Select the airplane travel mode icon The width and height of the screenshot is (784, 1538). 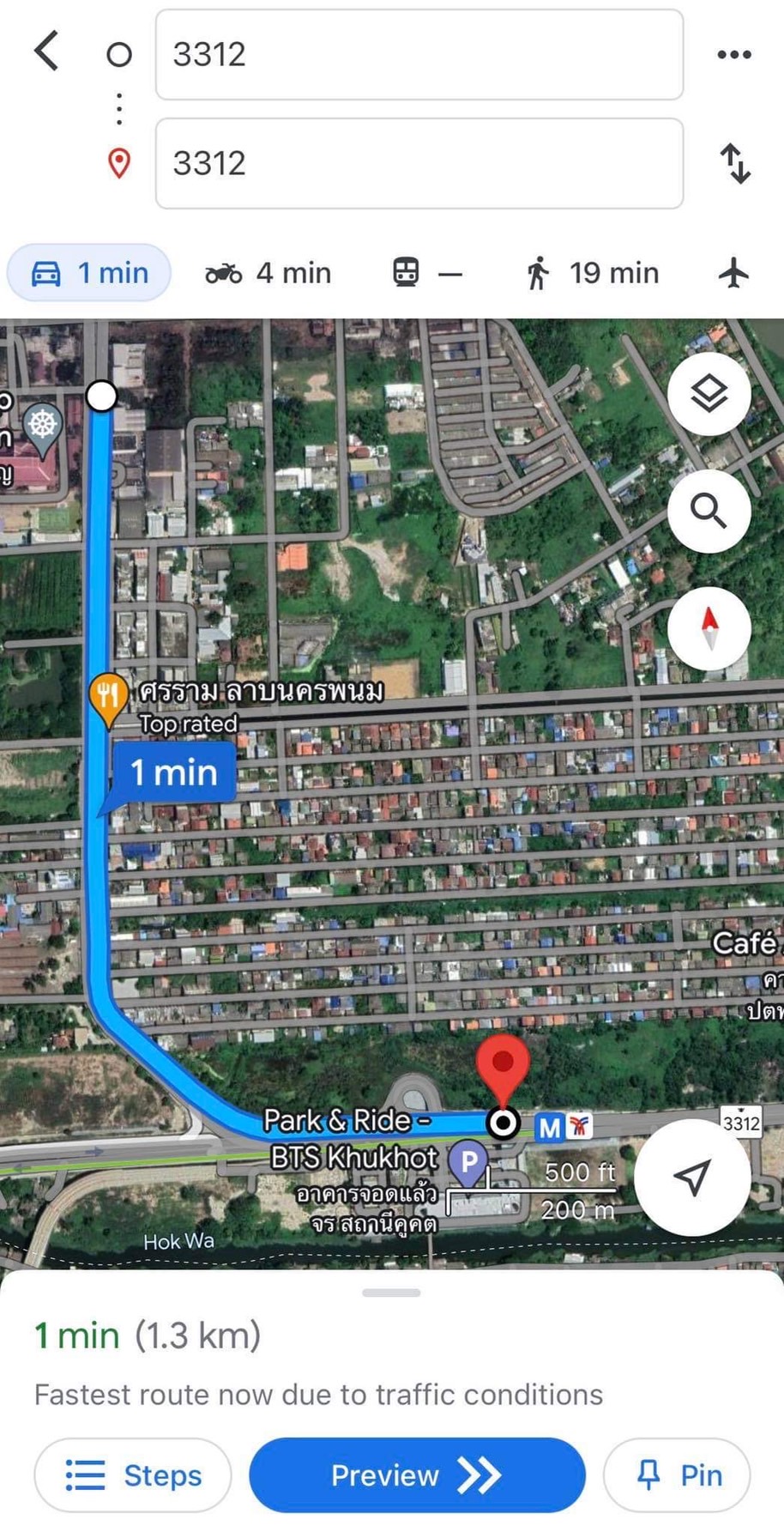(733, 273)
